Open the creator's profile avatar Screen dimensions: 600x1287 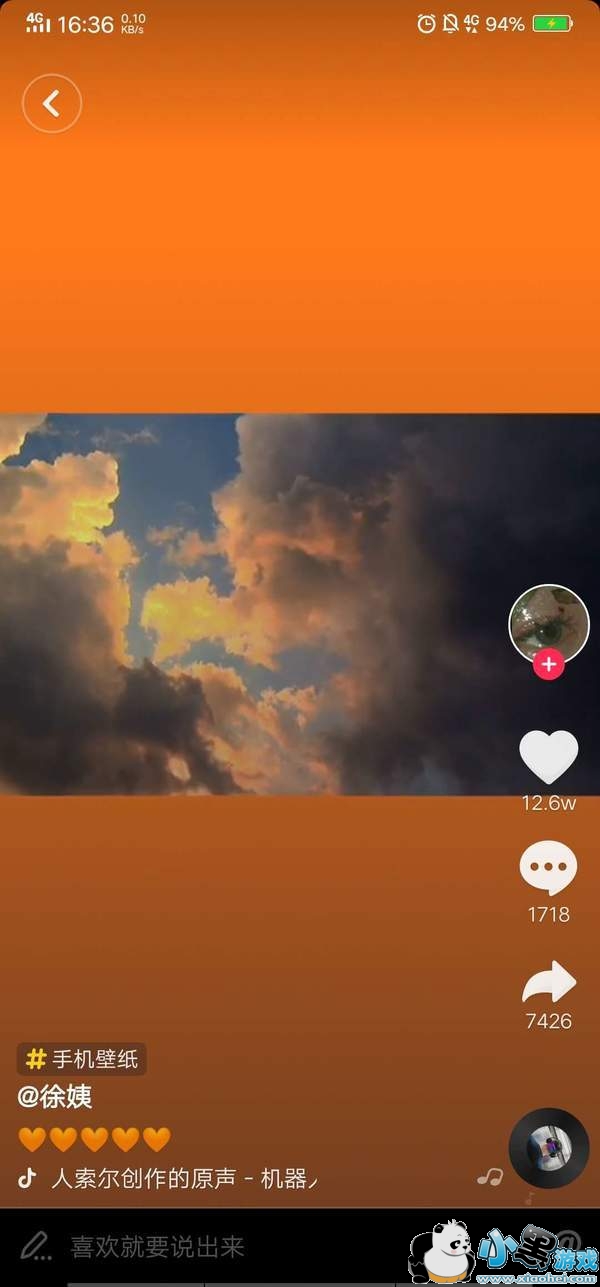click(x=549, y=625)
